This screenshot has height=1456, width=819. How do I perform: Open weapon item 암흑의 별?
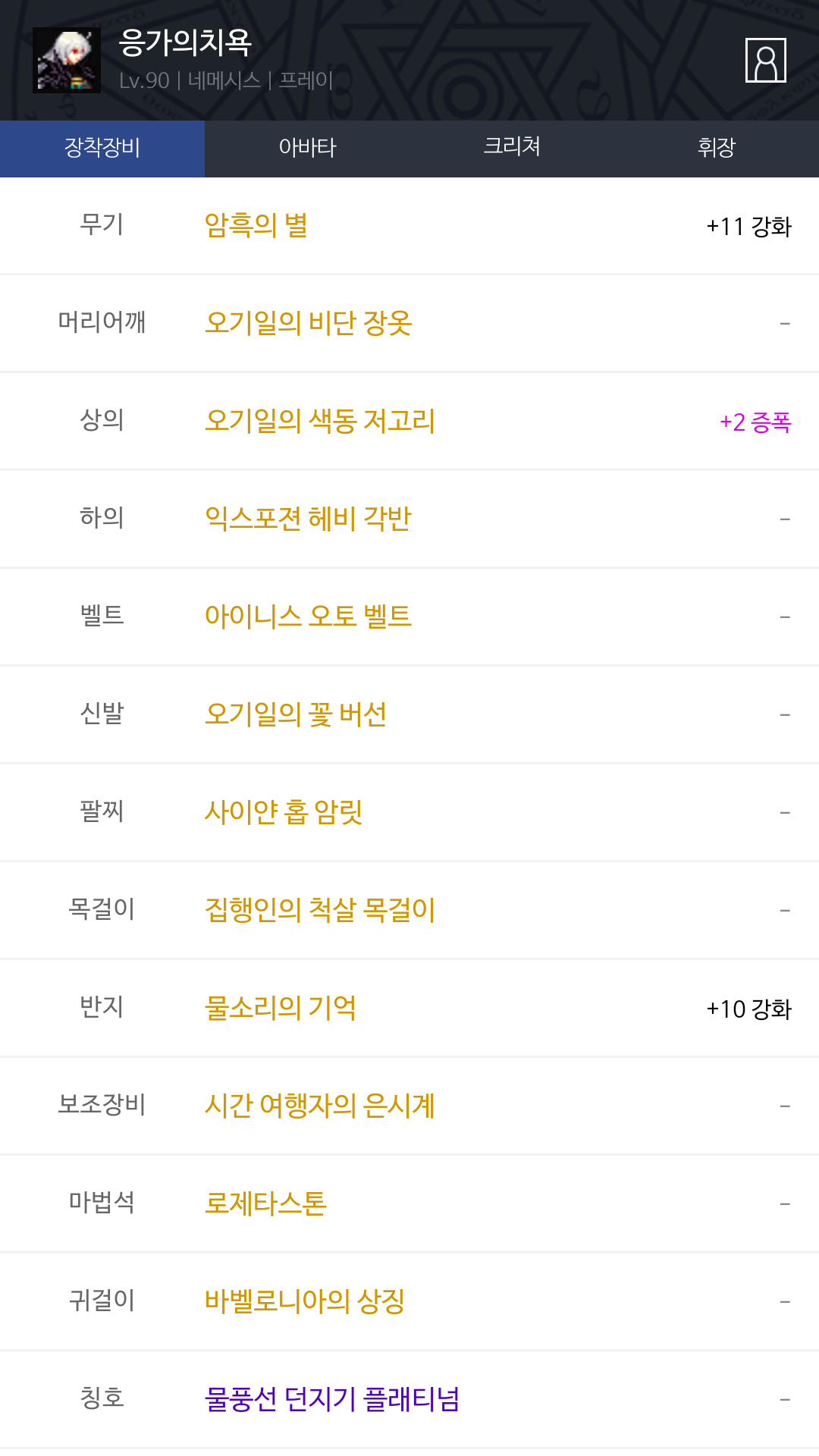coord(256,225)
